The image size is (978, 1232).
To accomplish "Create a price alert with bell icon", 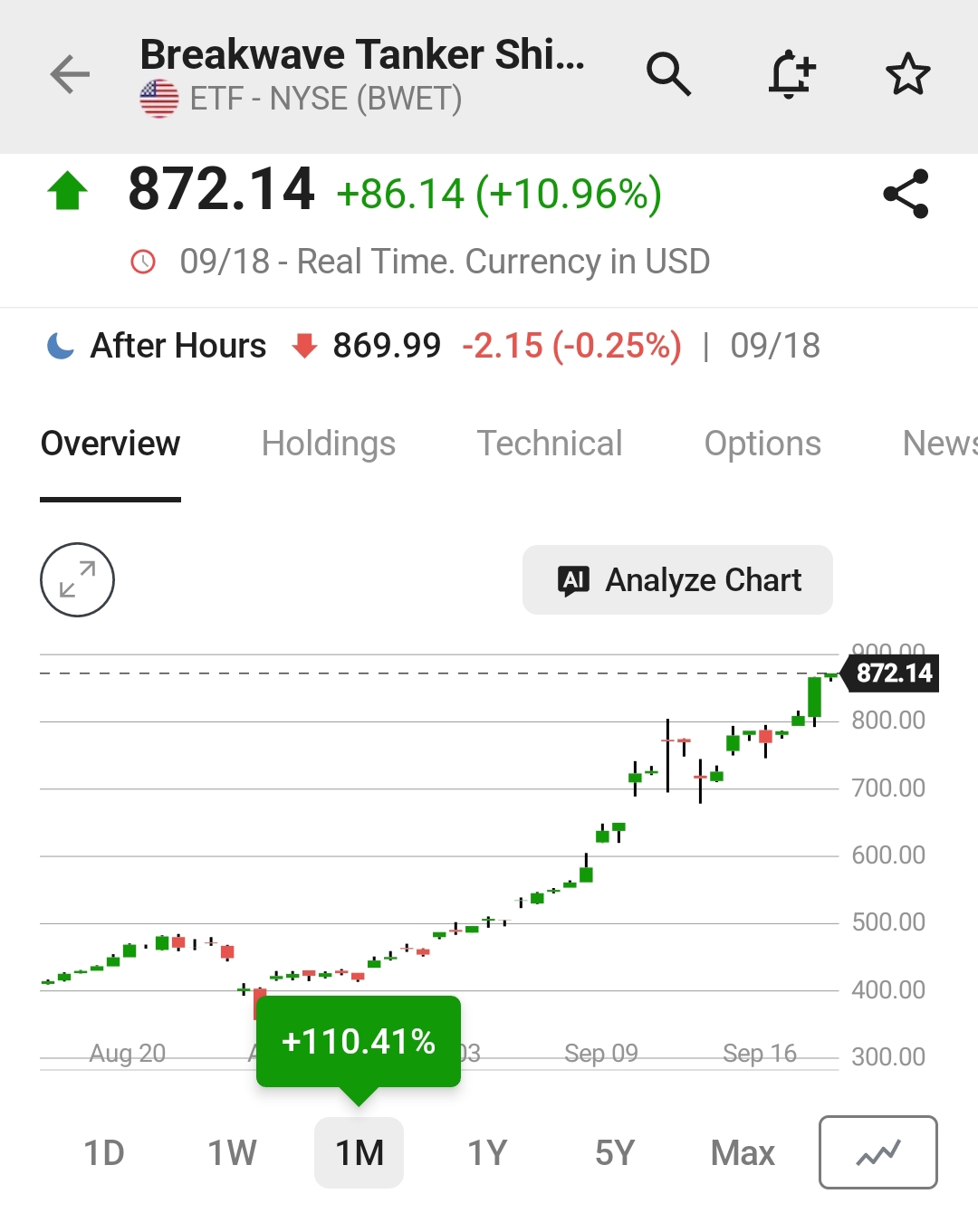I will (x=791, y=74).
